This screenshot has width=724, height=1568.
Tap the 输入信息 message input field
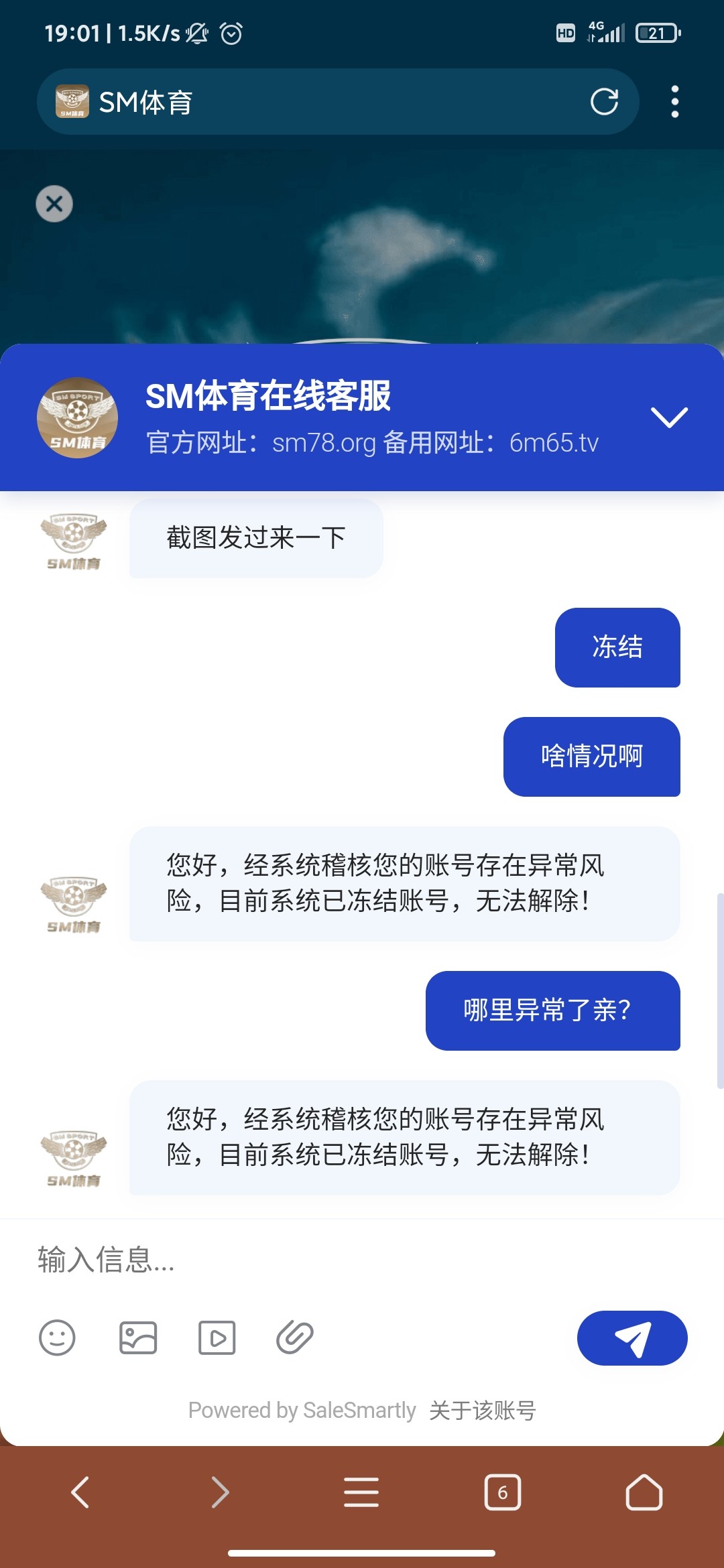tap(362, 1260)
